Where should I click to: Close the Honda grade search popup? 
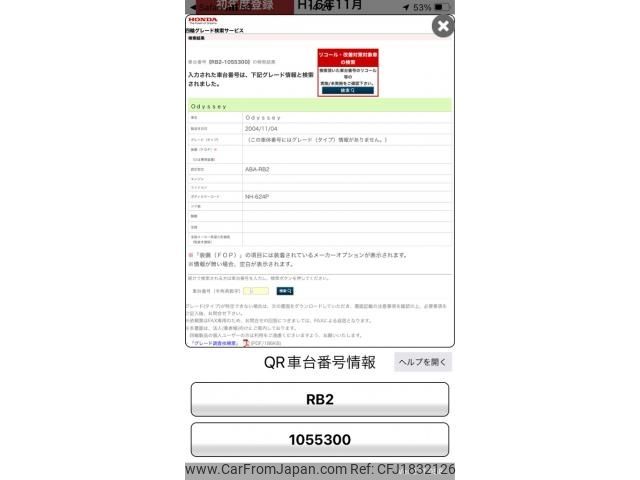tap(442, 26)
